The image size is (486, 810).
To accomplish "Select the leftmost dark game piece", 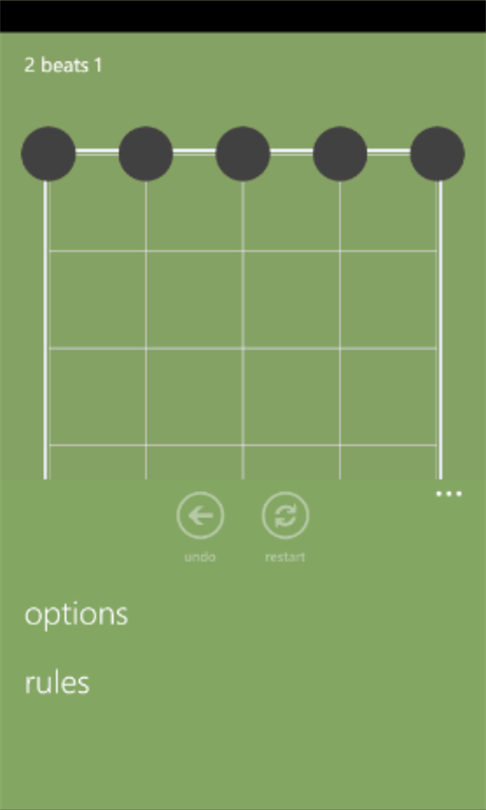I will point(49,153).
